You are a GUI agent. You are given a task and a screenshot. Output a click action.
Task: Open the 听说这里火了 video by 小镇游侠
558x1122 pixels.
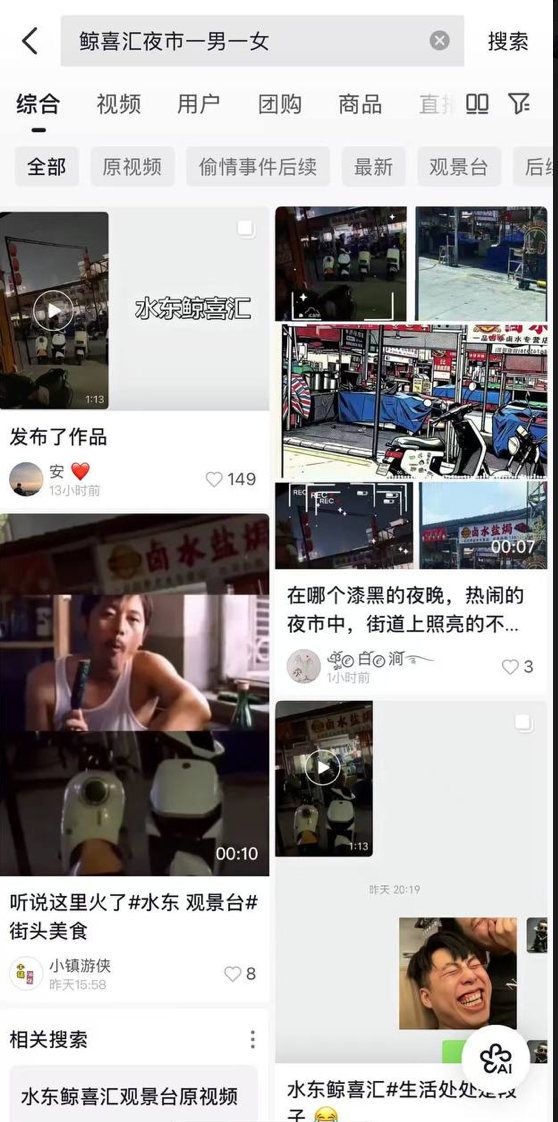134,694
